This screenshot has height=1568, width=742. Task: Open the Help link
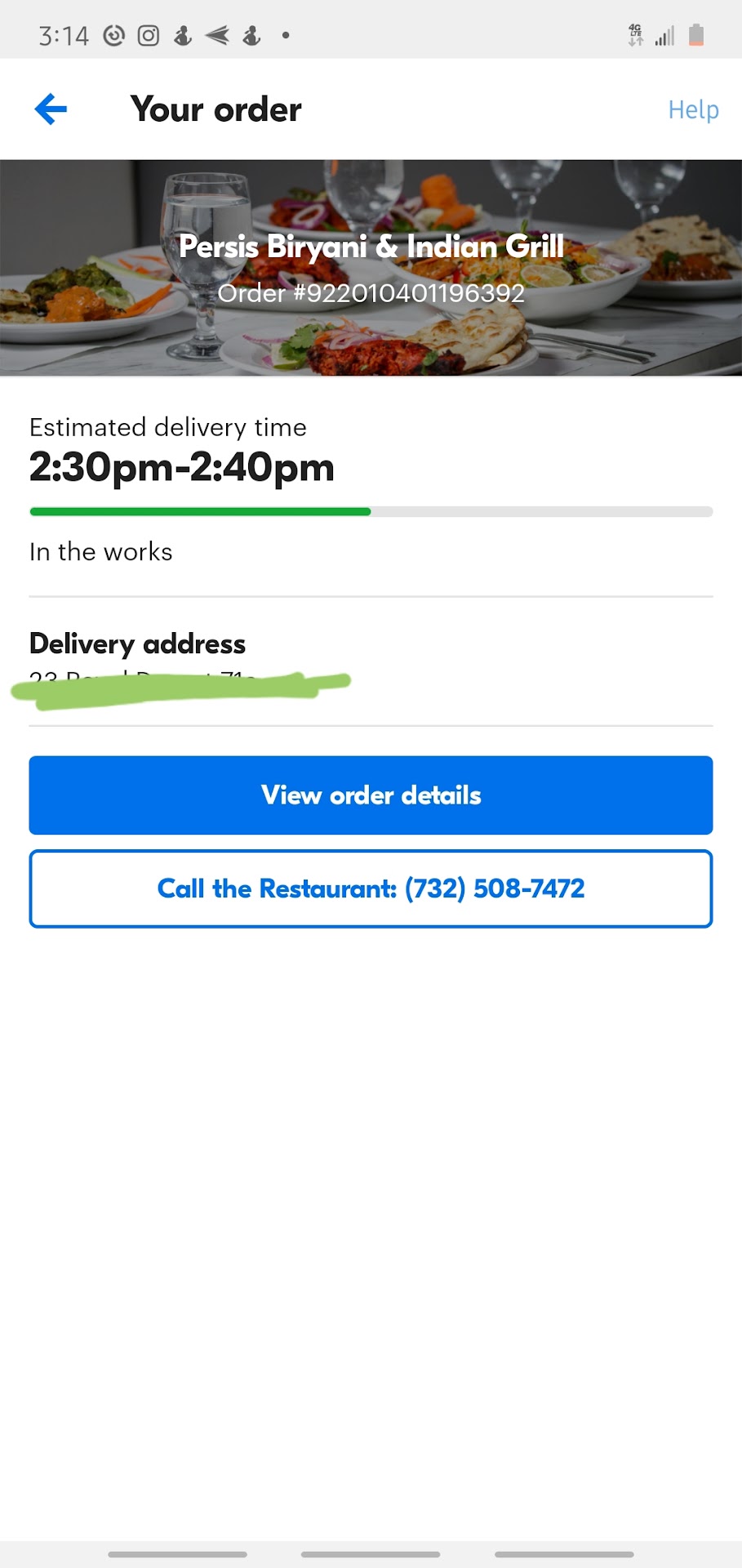(693, 109)
